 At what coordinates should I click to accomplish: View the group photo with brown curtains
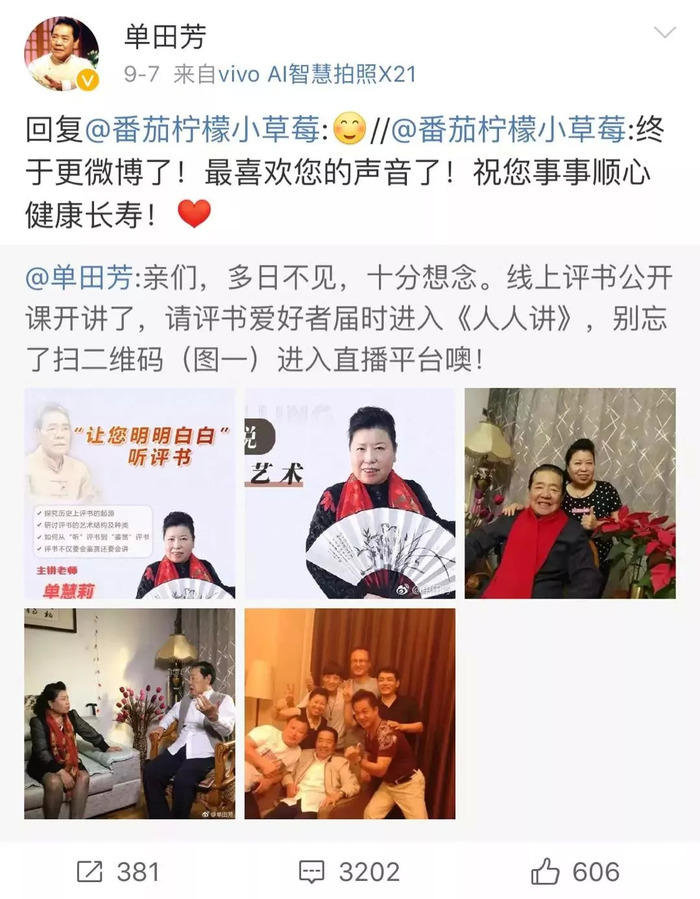pyautogui.click(x=350, y=713)
